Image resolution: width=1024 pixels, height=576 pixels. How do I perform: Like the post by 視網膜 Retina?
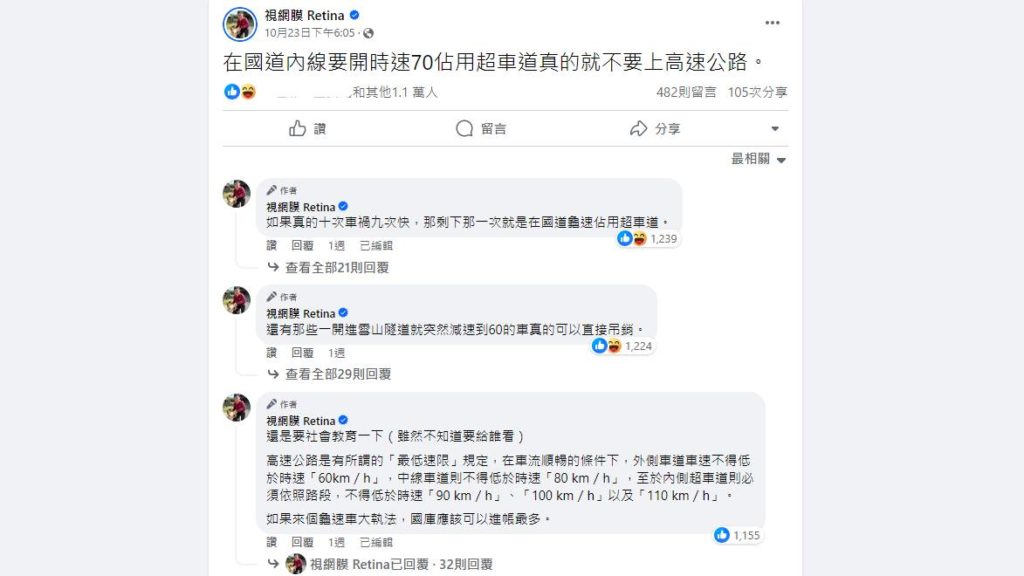(309, 129)
